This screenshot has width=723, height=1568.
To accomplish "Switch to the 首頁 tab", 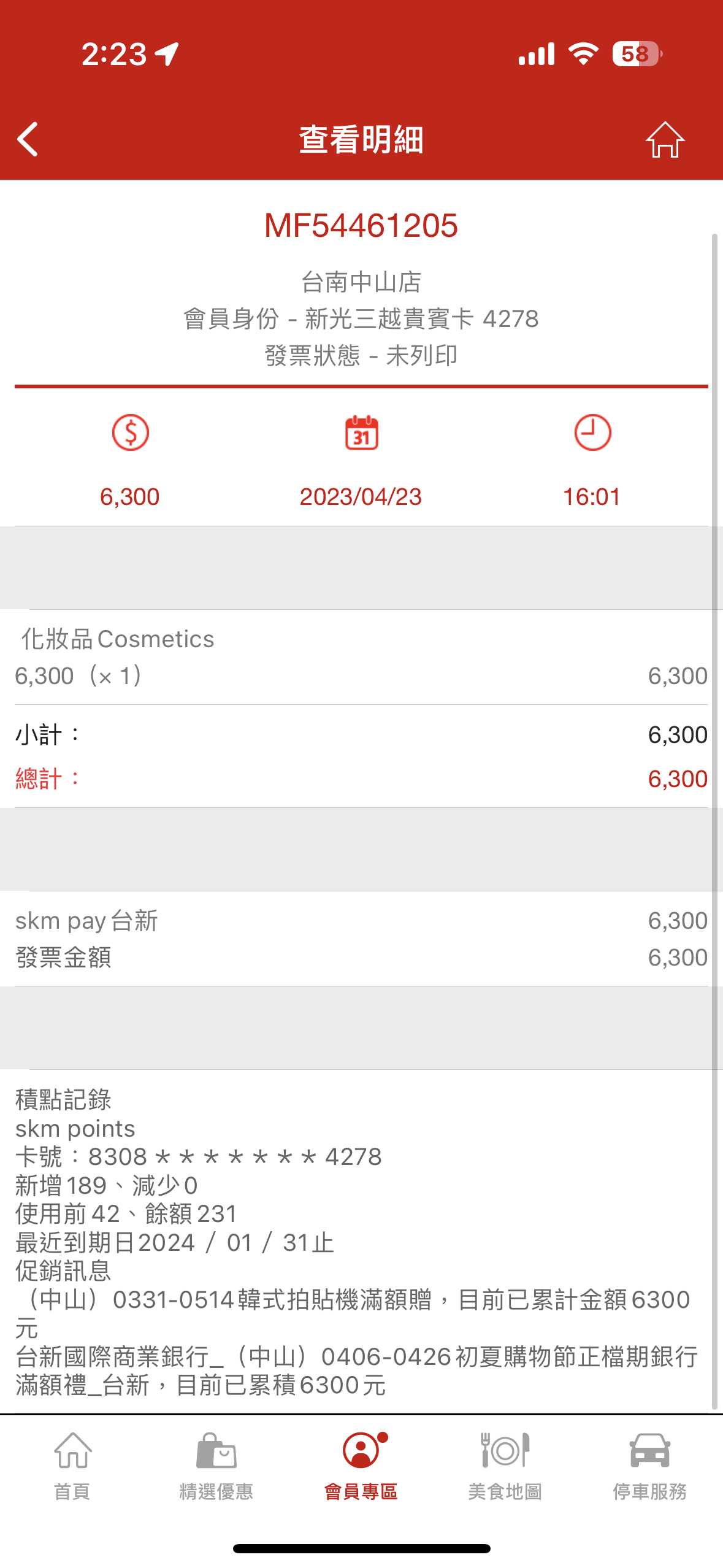I will click(72, 1466).
